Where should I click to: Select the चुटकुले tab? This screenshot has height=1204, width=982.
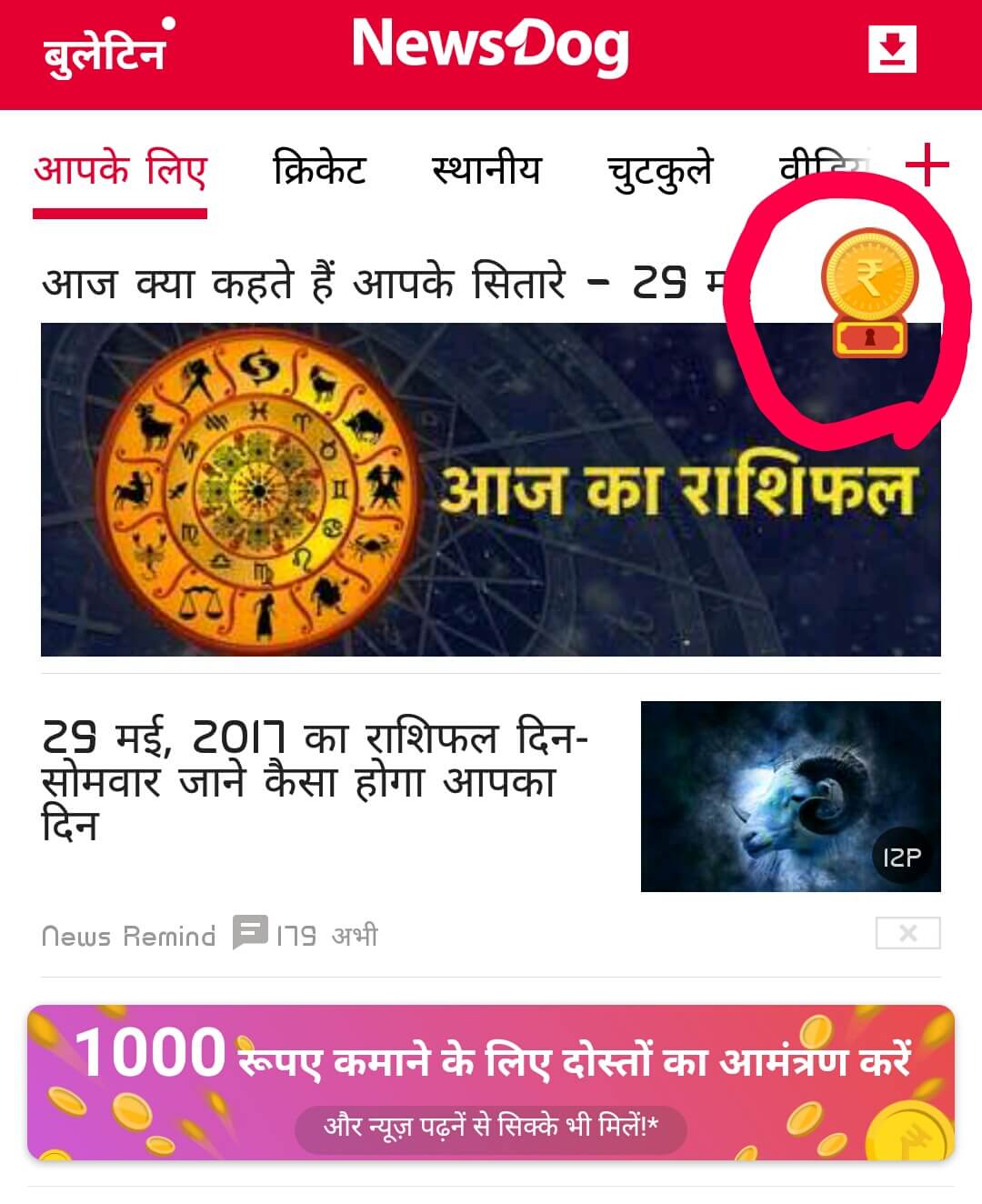pyautogui.click(x=660, y=170)
